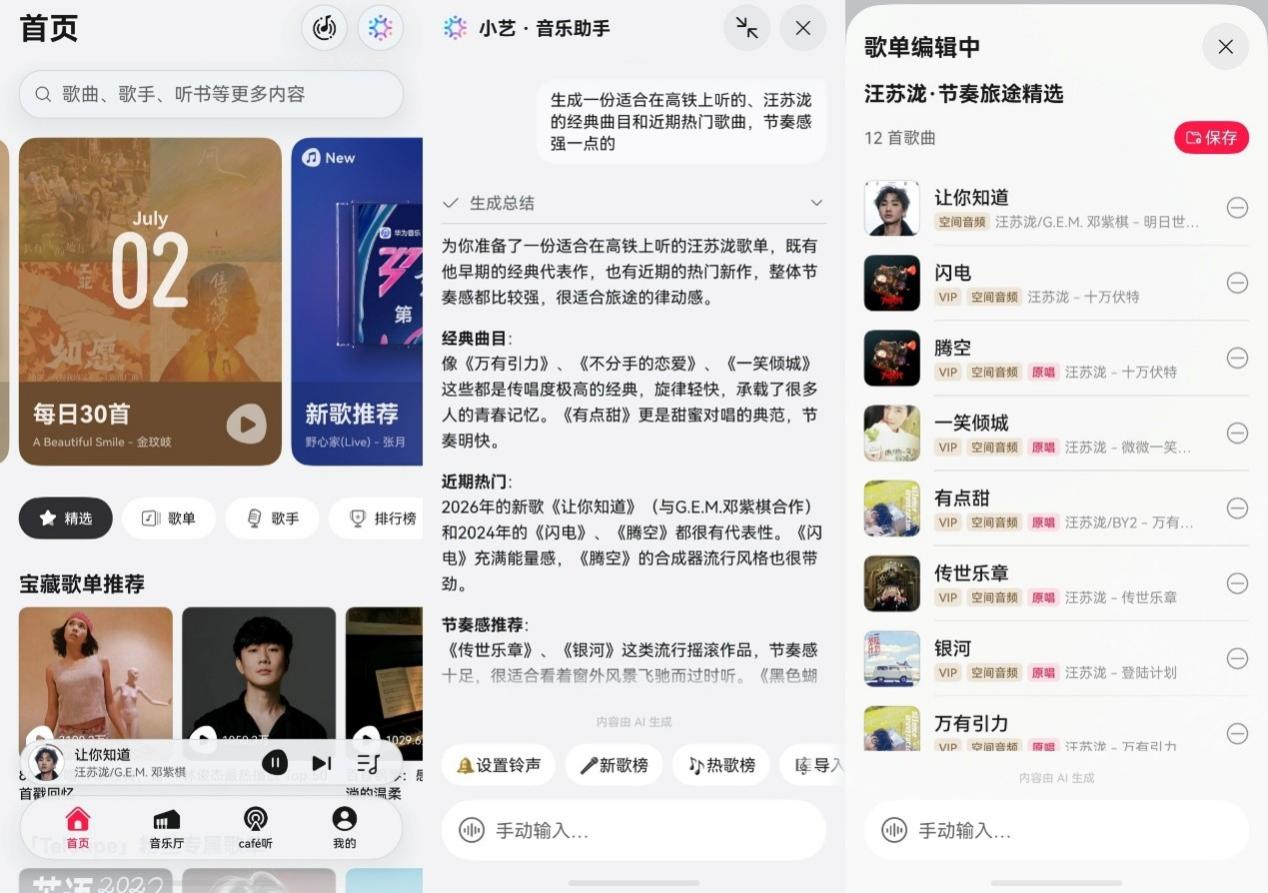
Task: Shrink the 小艺 assistant window
Action: coord(747,28)
